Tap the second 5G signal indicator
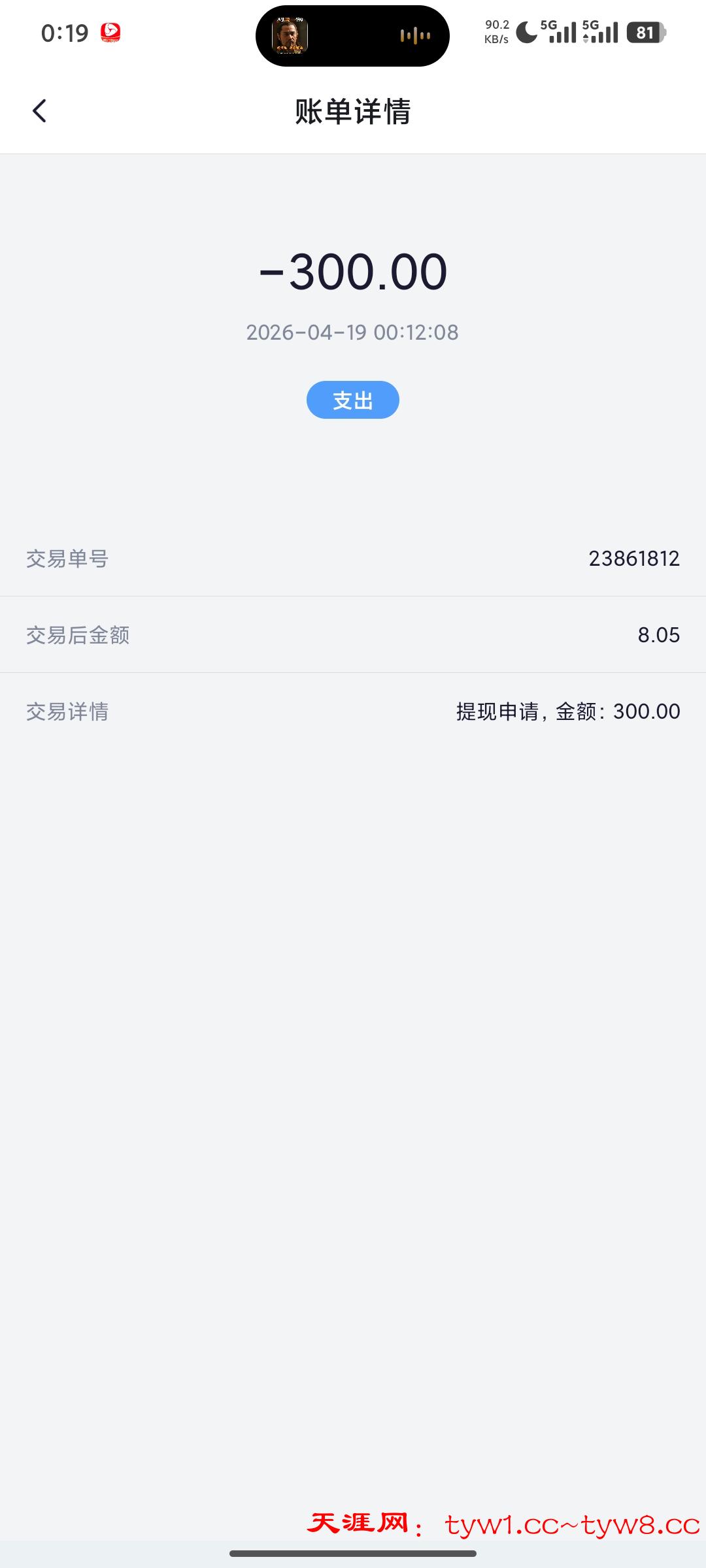The image size is (706, 1568). tap(601, 30)
